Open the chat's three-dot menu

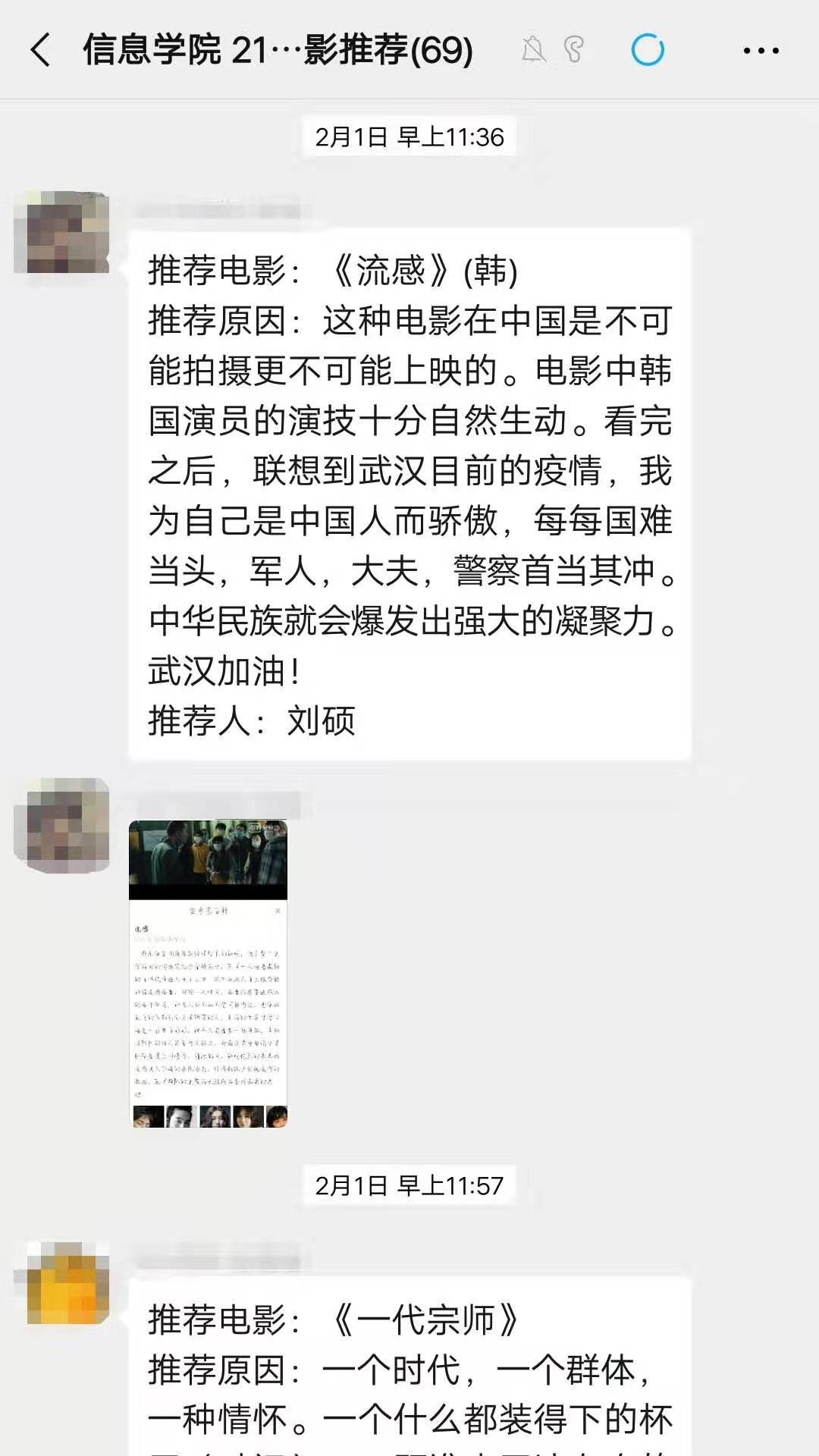(x=761, y=51)
